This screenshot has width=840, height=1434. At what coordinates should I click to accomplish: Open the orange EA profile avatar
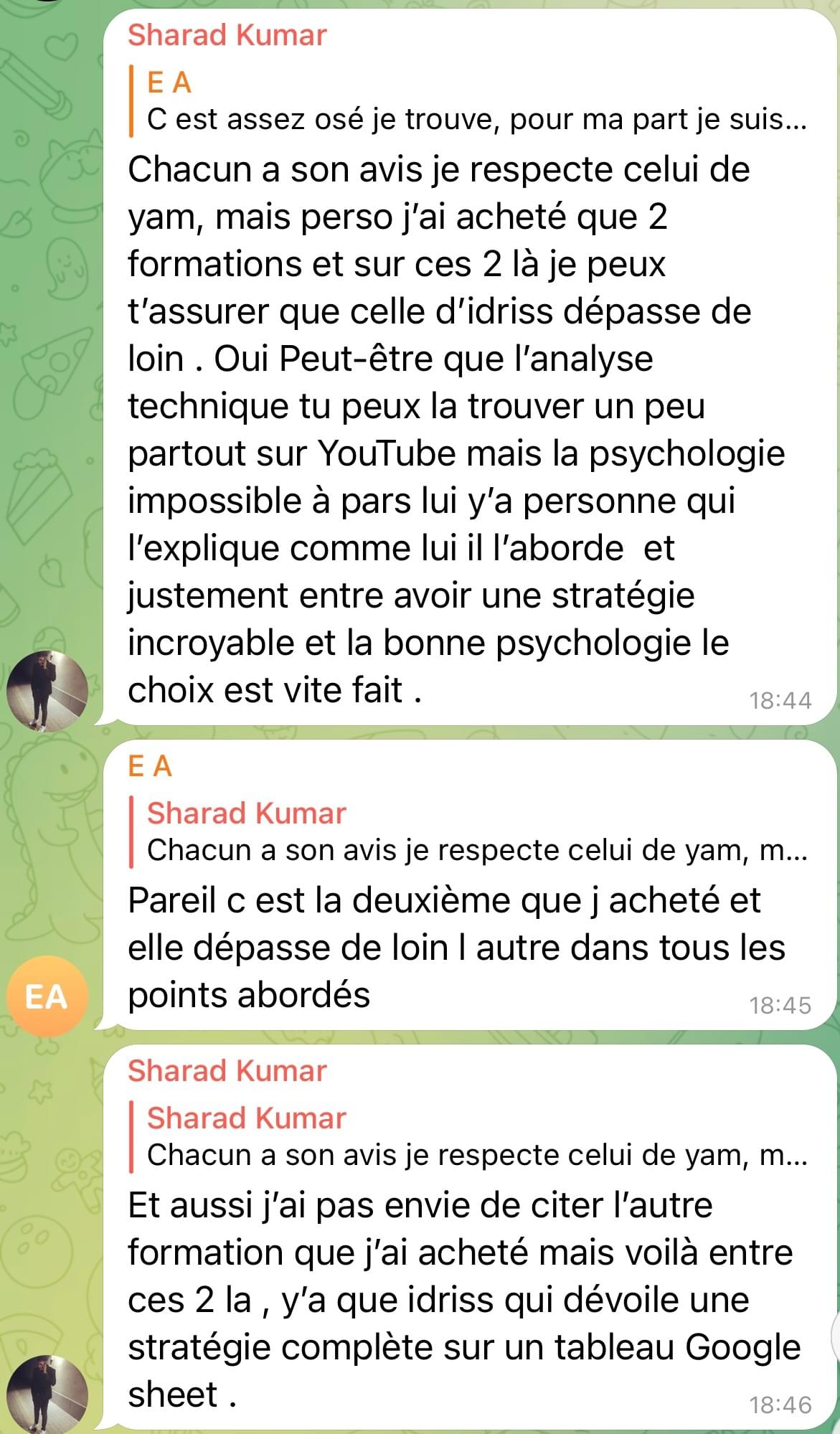[x=47, y=996]
